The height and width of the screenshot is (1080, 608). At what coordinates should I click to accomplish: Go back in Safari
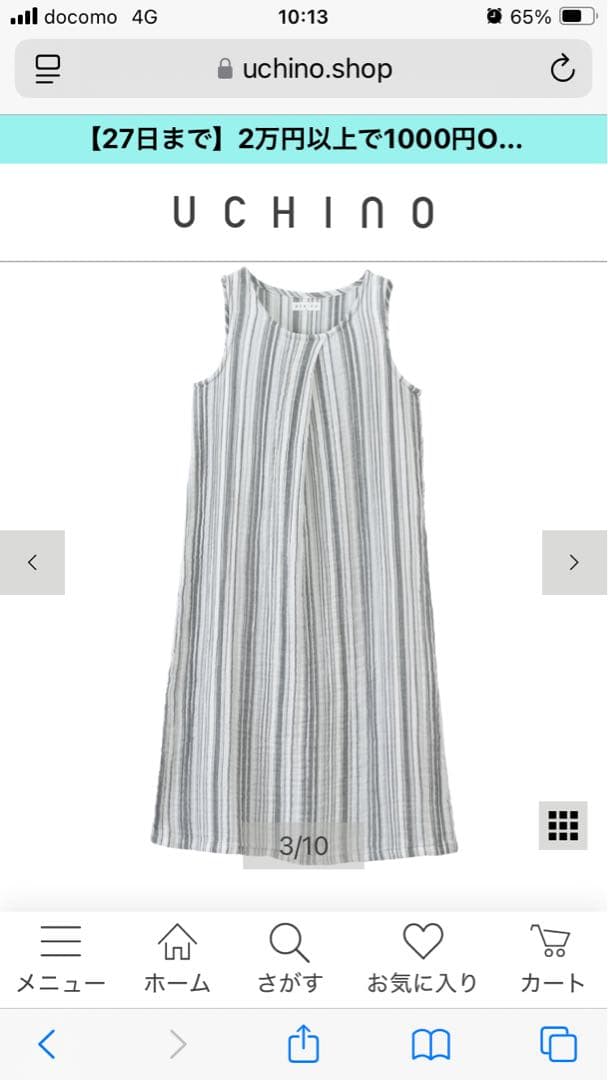47,1045
